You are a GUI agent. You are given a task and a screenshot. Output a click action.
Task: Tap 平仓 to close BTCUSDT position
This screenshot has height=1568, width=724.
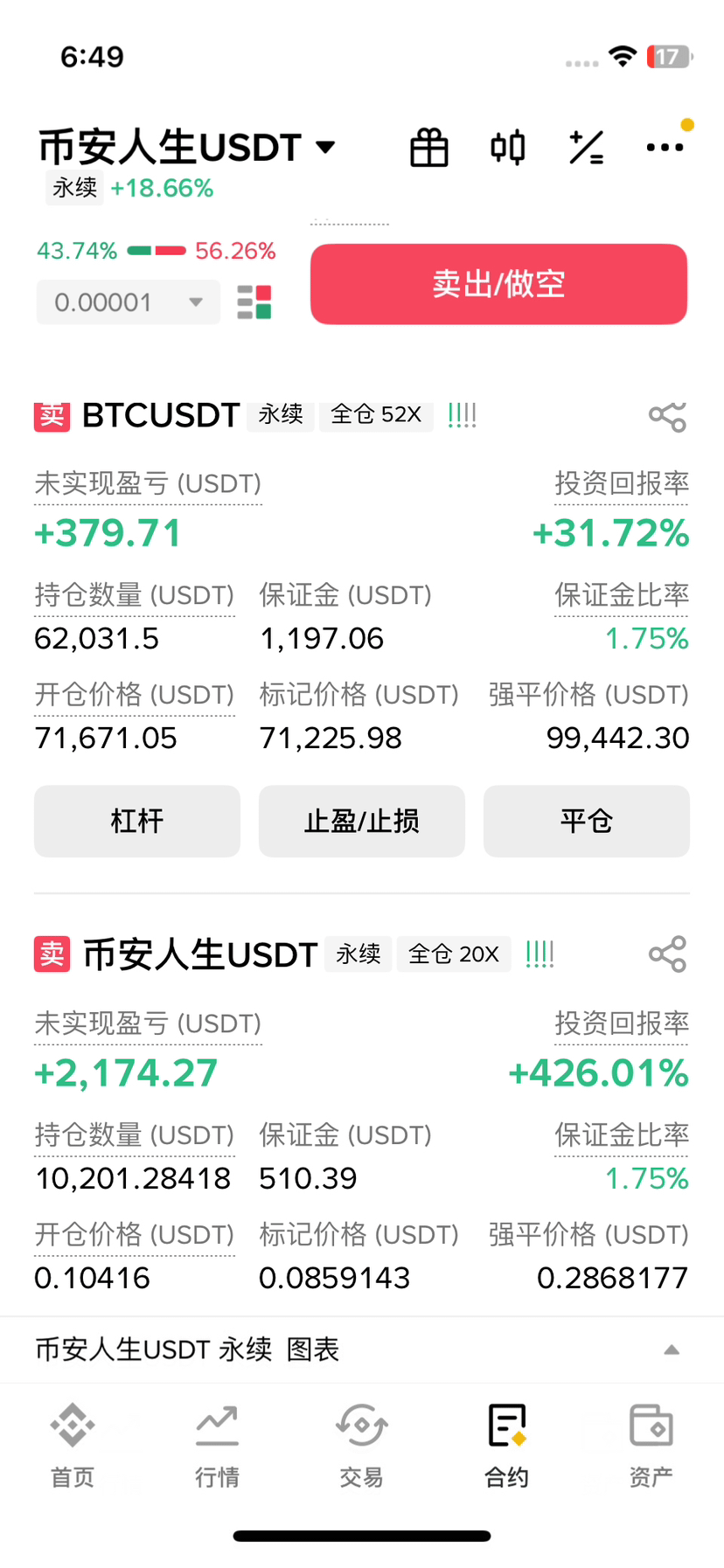(x=587, y=821)
